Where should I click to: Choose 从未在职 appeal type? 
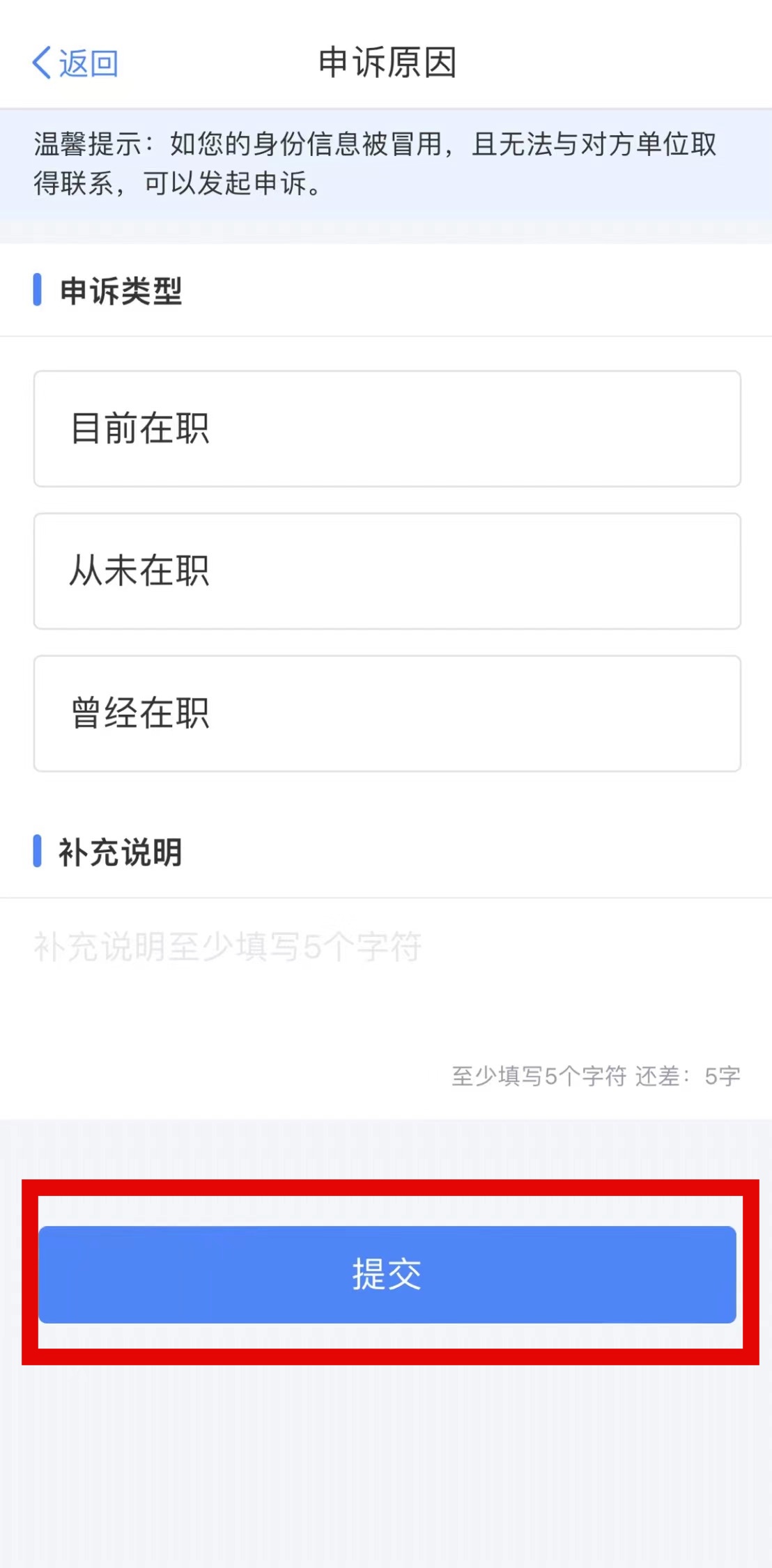pyautogui.click(x=387, y=571)
